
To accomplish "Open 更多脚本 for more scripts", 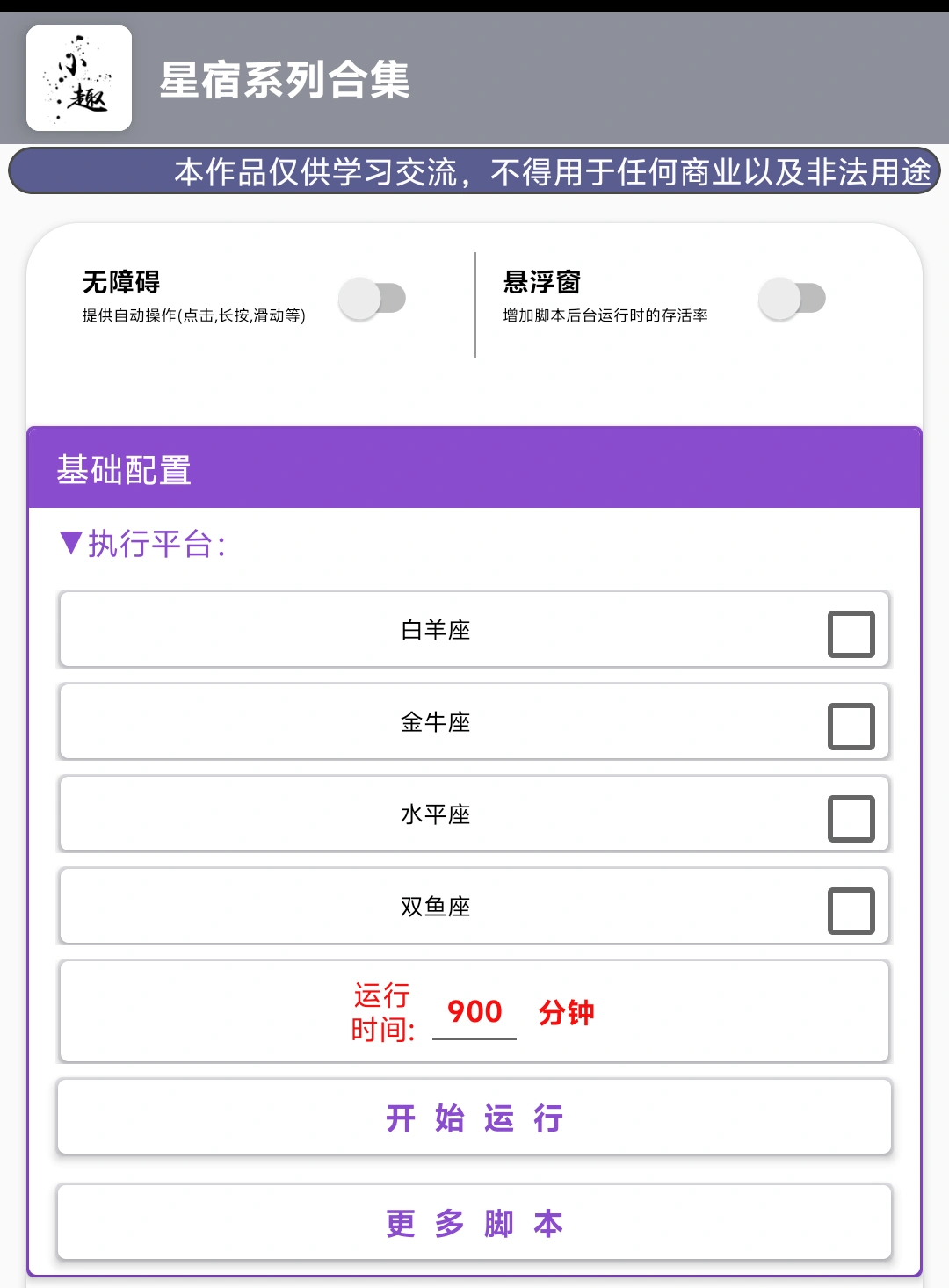I will coord(474,1222).
